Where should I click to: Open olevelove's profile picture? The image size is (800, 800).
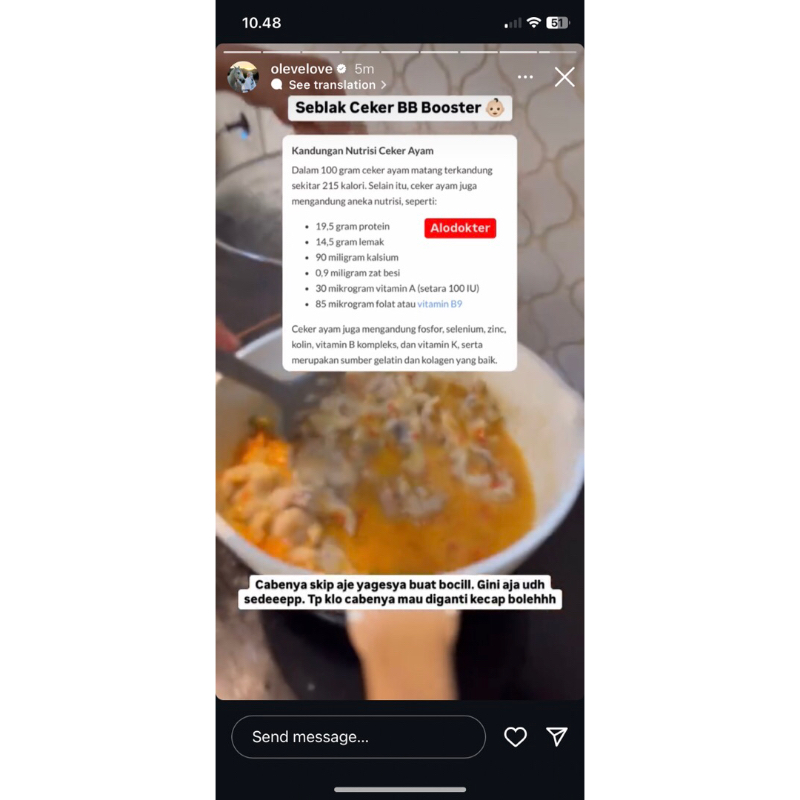click(x=244, y=77)
